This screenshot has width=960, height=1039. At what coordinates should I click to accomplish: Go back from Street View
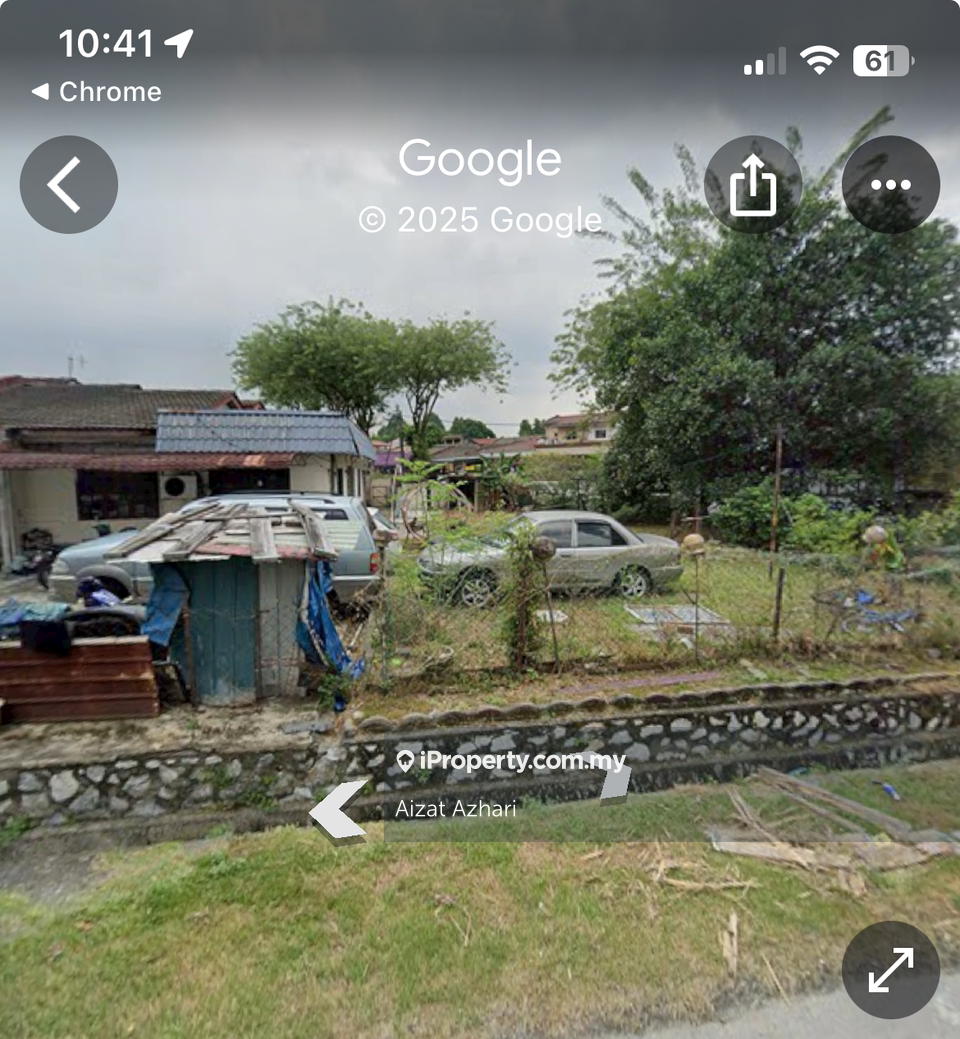[x=69, y=185]
